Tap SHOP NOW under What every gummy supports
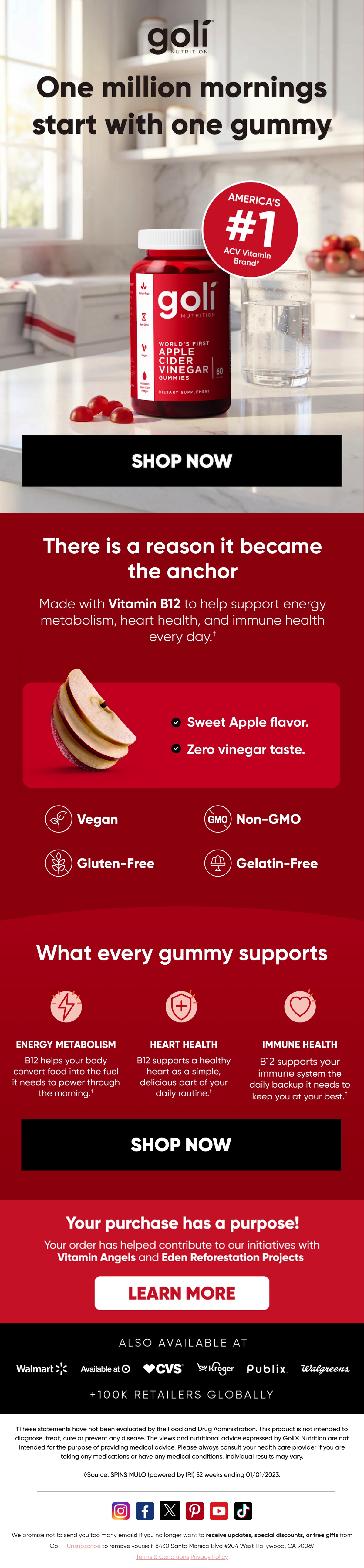 [x=181, y=1144]
